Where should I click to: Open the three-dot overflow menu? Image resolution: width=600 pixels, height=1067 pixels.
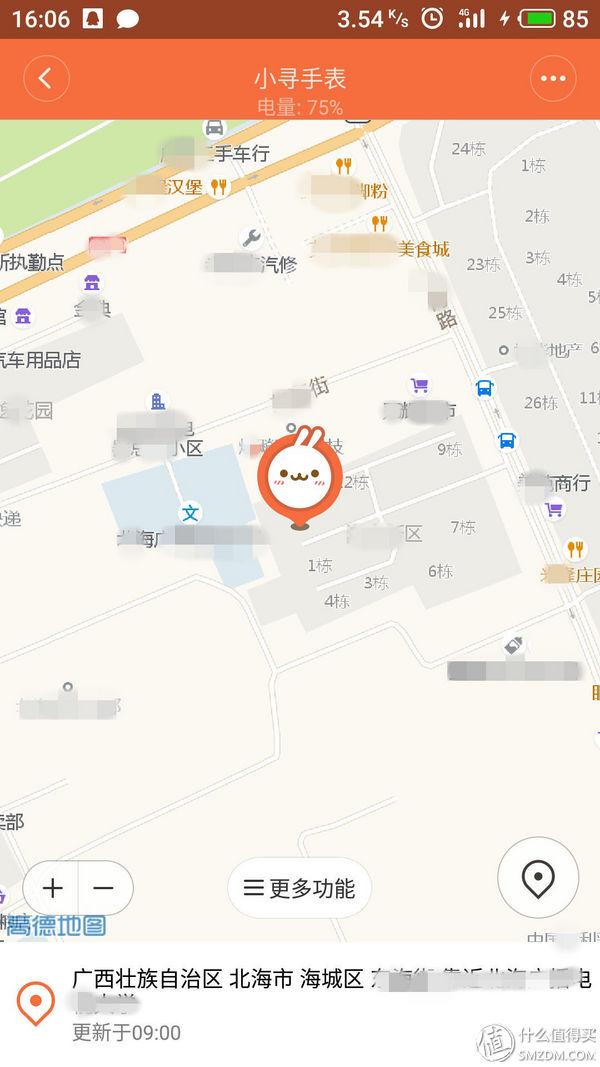pyautogui.click(x=553, y=78)
